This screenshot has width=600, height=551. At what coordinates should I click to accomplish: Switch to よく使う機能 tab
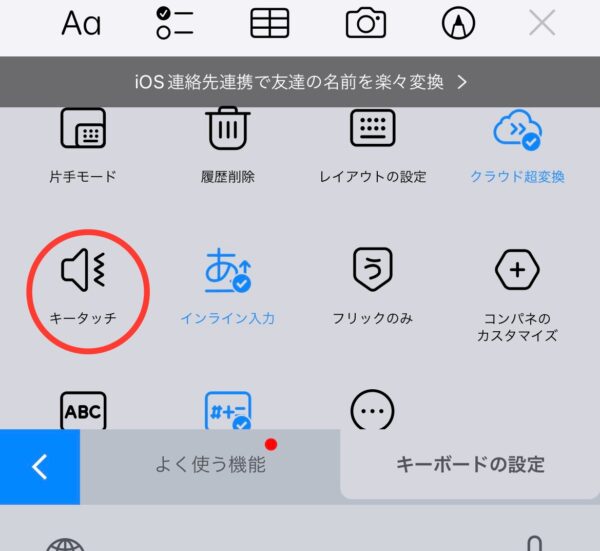[x=210, y=465]
